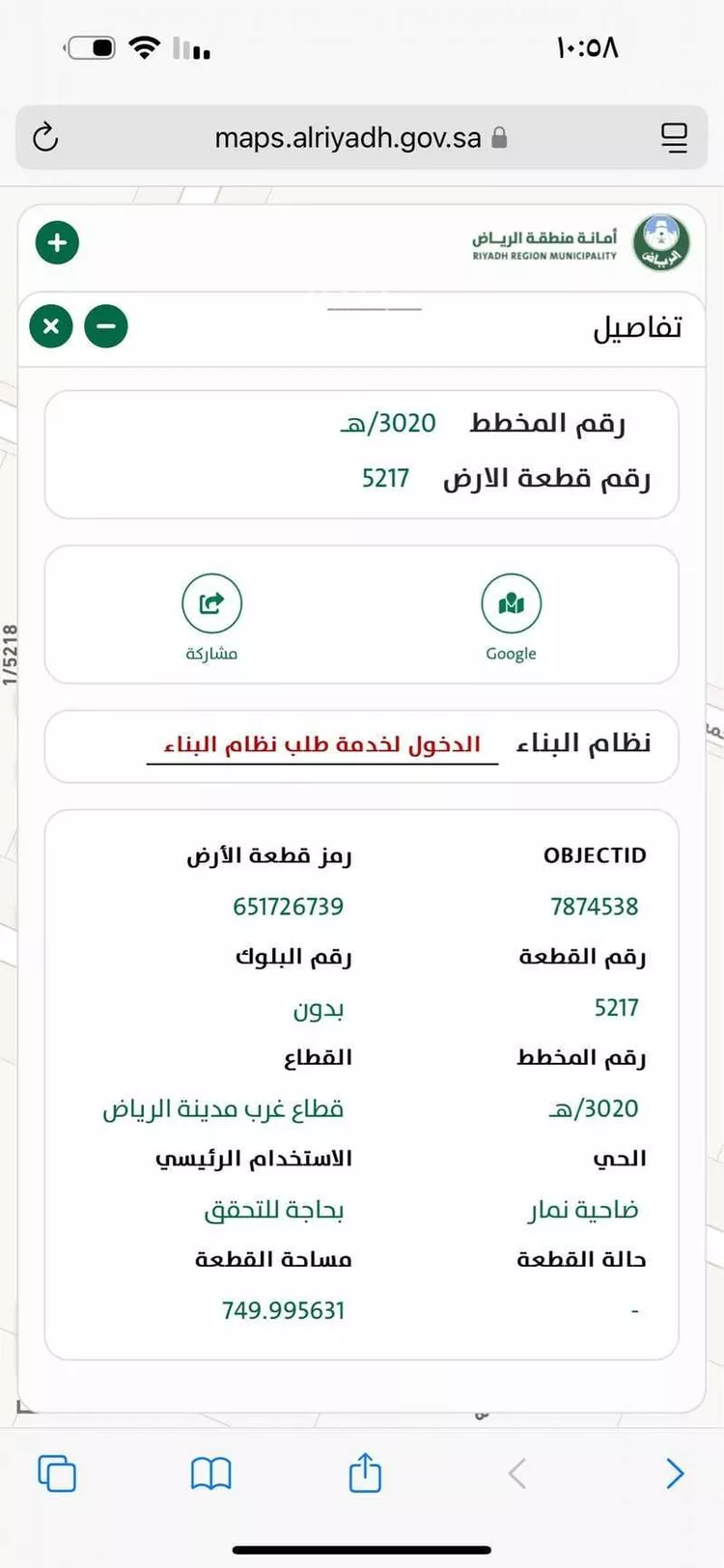Reload the page in Safari
Viewport: 724px width, 1568px height.
point(45,137)
